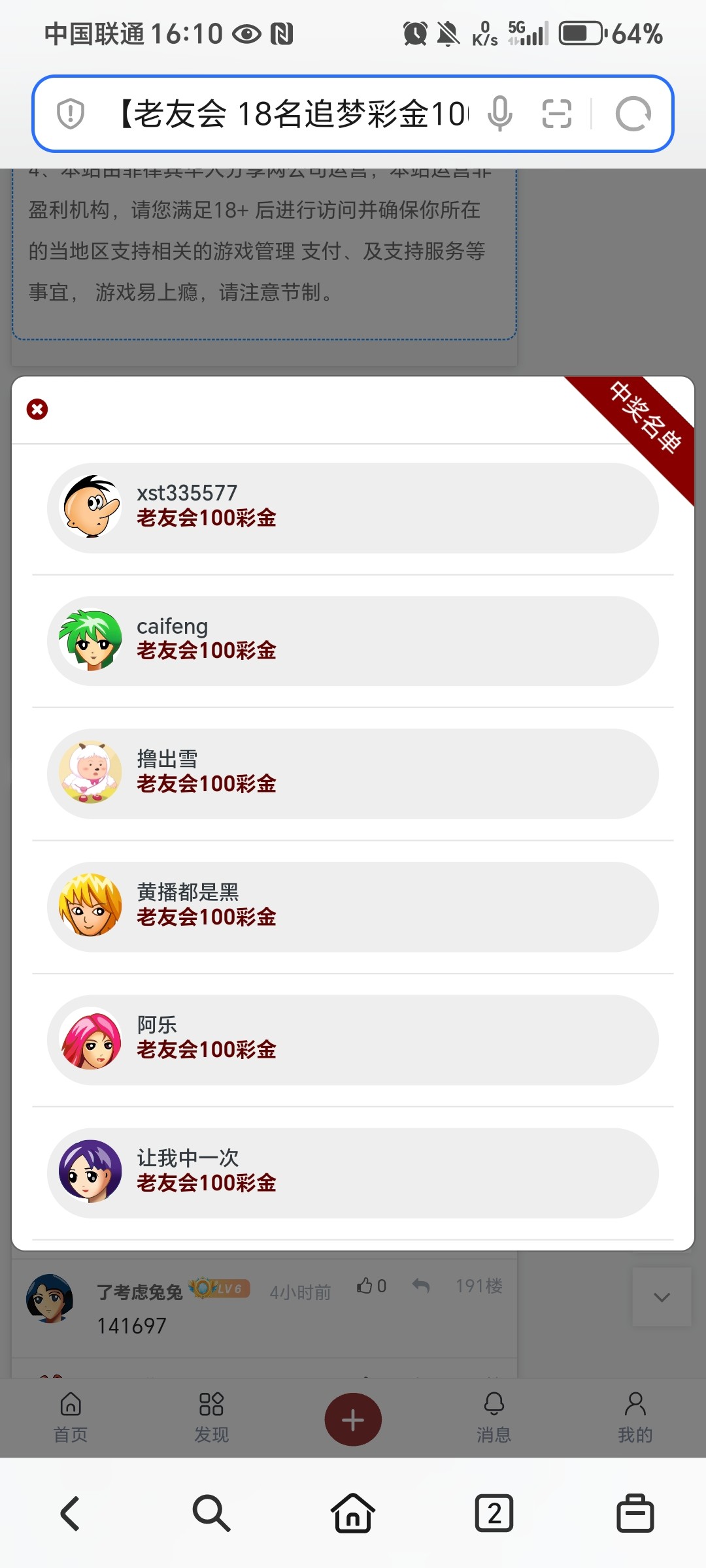Viewport: 706px width, 1568px height.
Task: Tap caifeng's green-haired avatar
Action: 92,640
